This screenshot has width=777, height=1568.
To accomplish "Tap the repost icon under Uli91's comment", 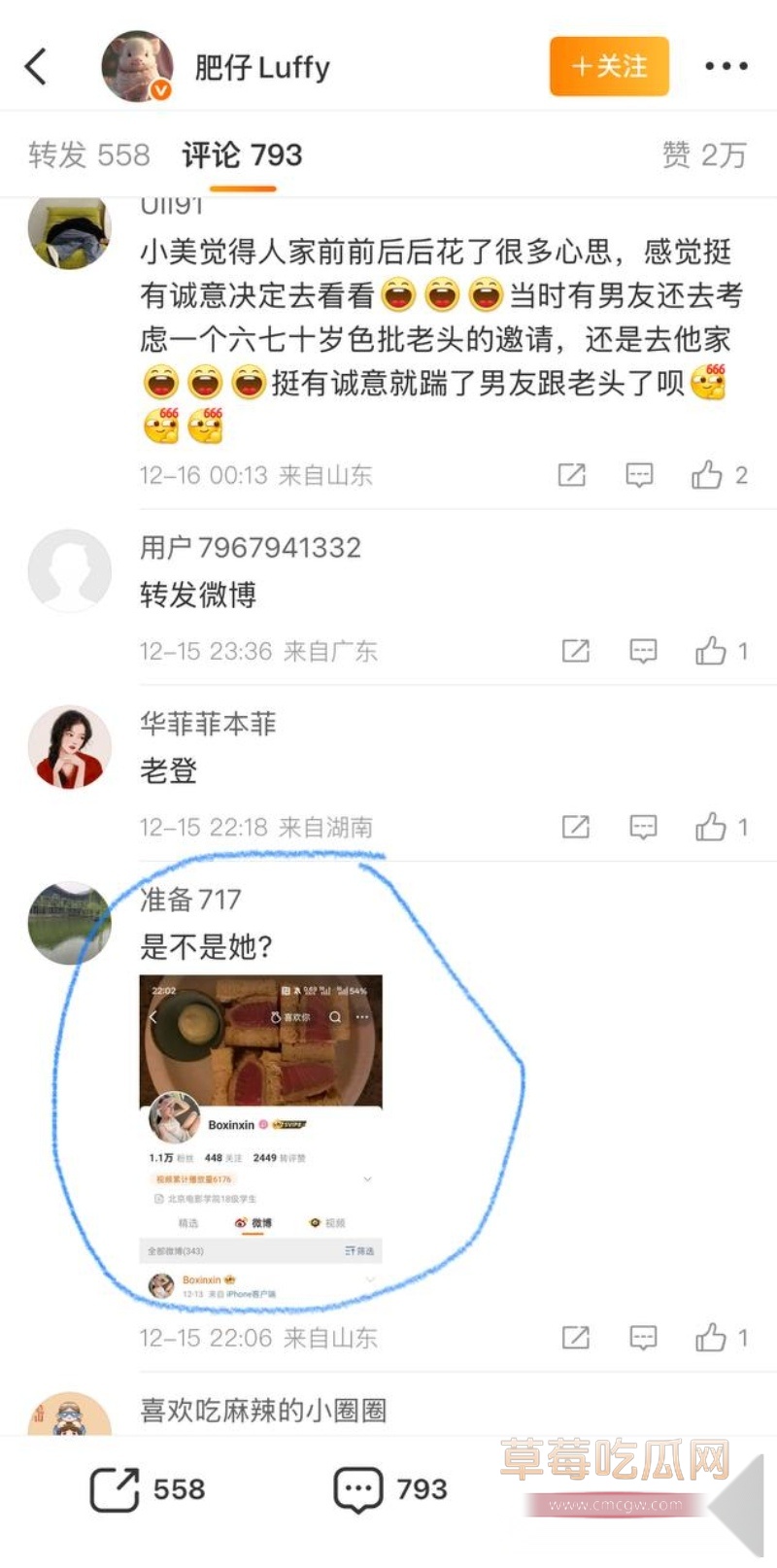I will pos(571,475).
